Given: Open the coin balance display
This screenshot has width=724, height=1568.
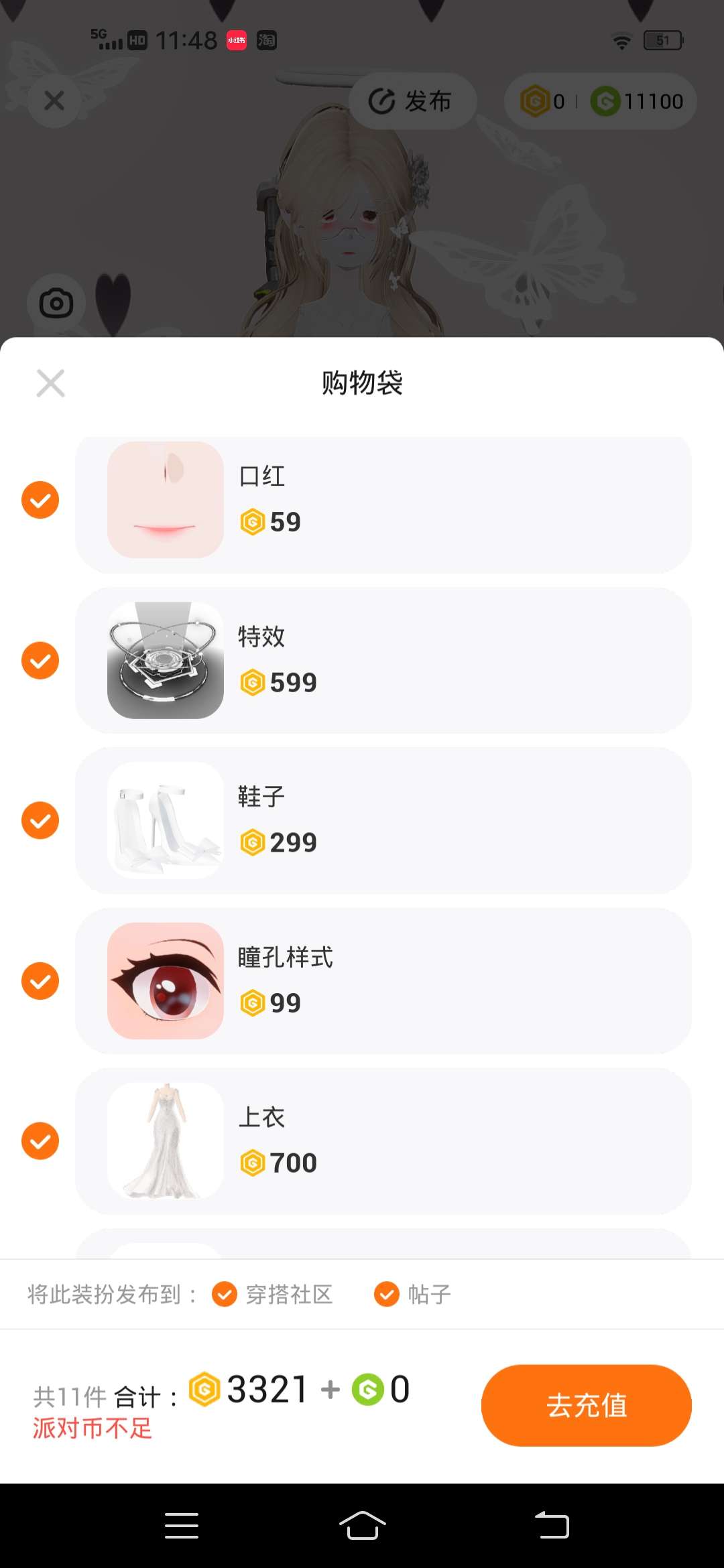Looking at the screenshot, I should [x=601, y=101].
